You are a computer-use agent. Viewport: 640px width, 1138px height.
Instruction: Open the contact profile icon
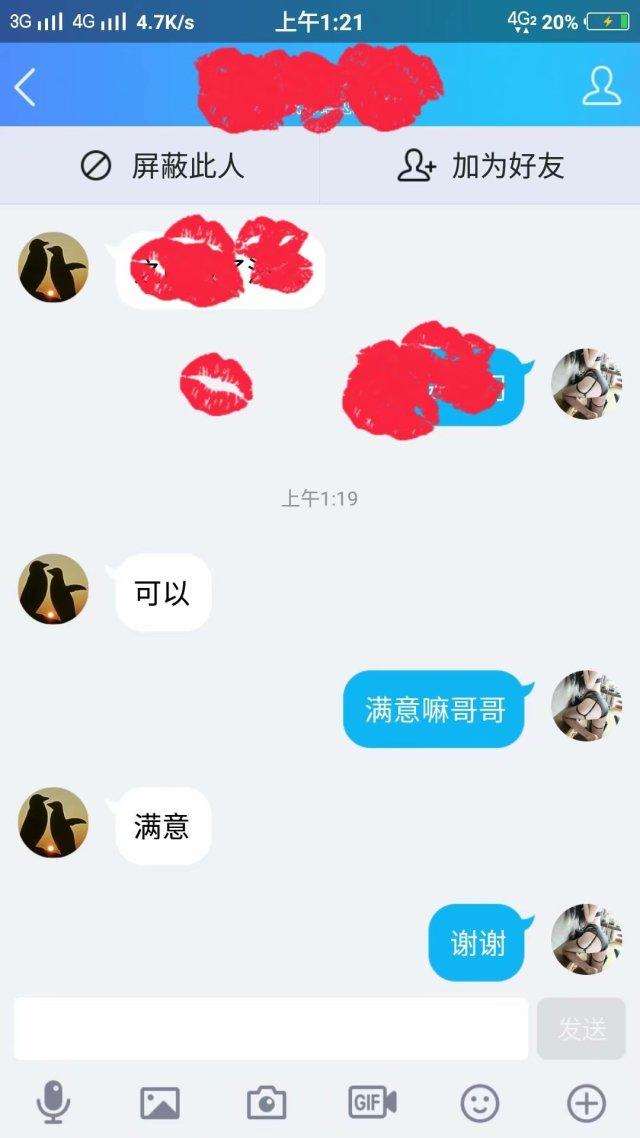(x=601, y=87)
